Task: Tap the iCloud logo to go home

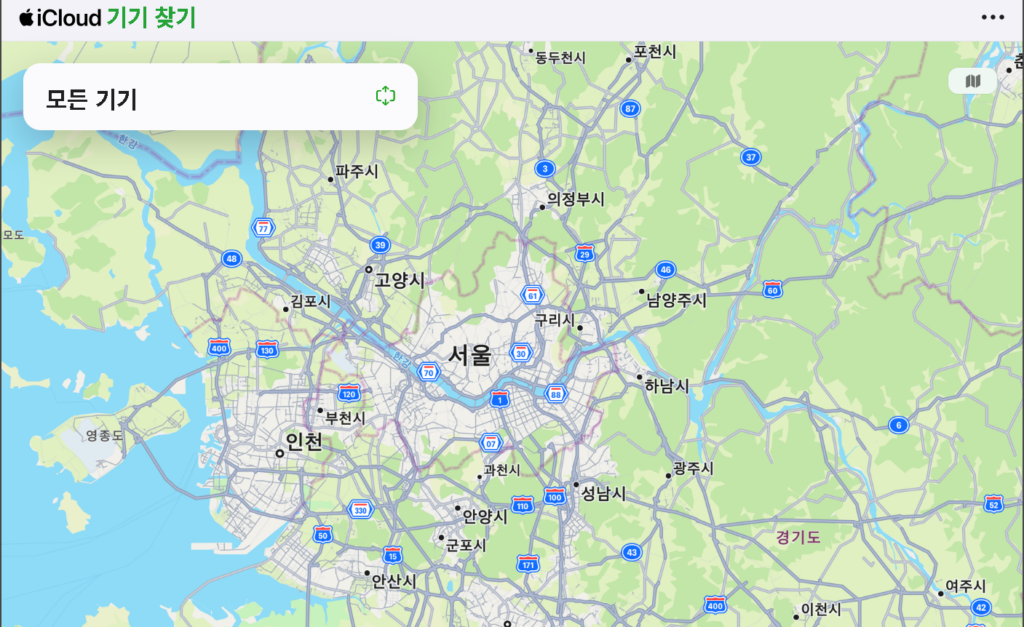Action: pos(60,18)
